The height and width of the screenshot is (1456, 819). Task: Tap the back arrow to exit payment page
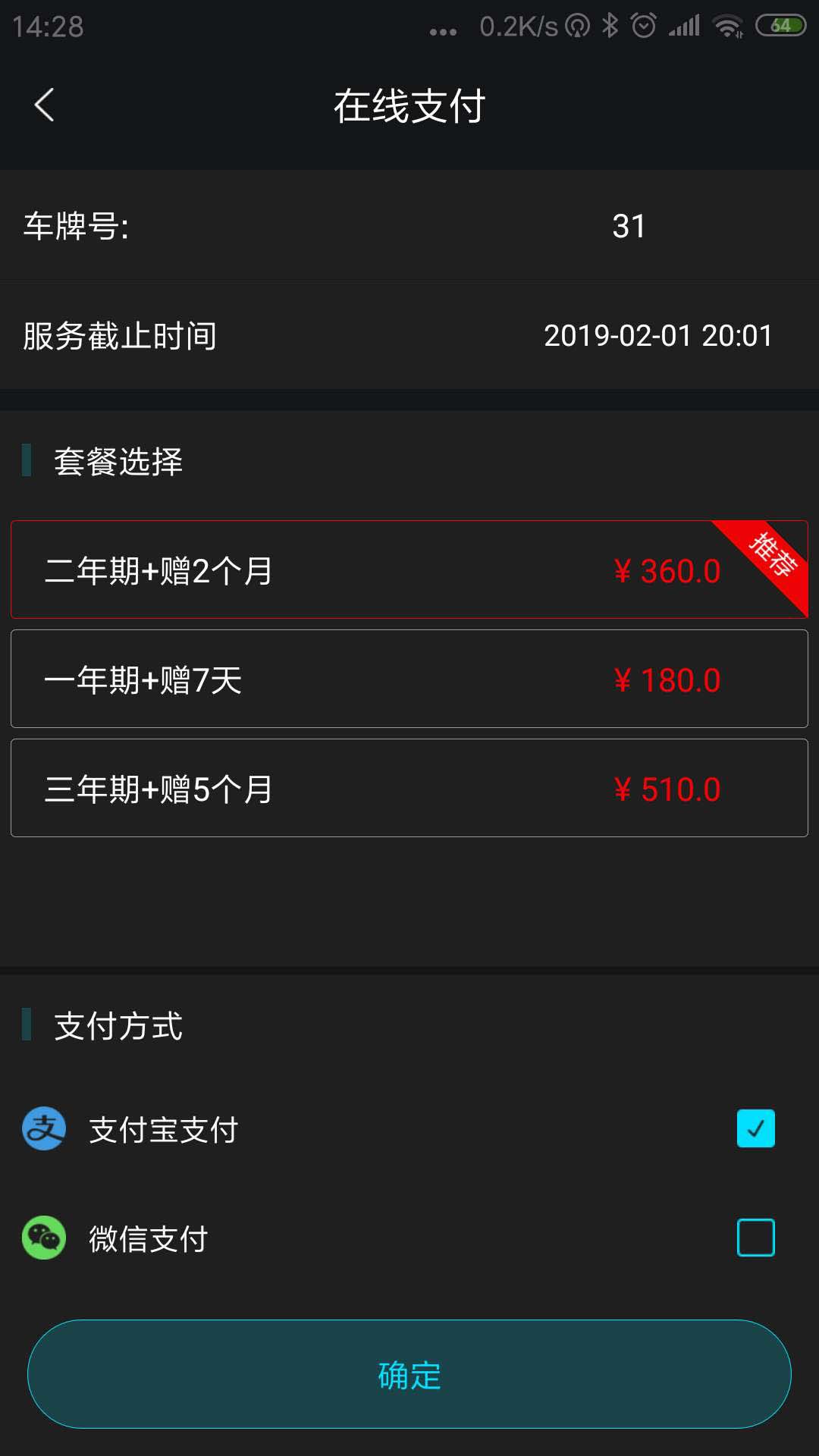point(45,106)
